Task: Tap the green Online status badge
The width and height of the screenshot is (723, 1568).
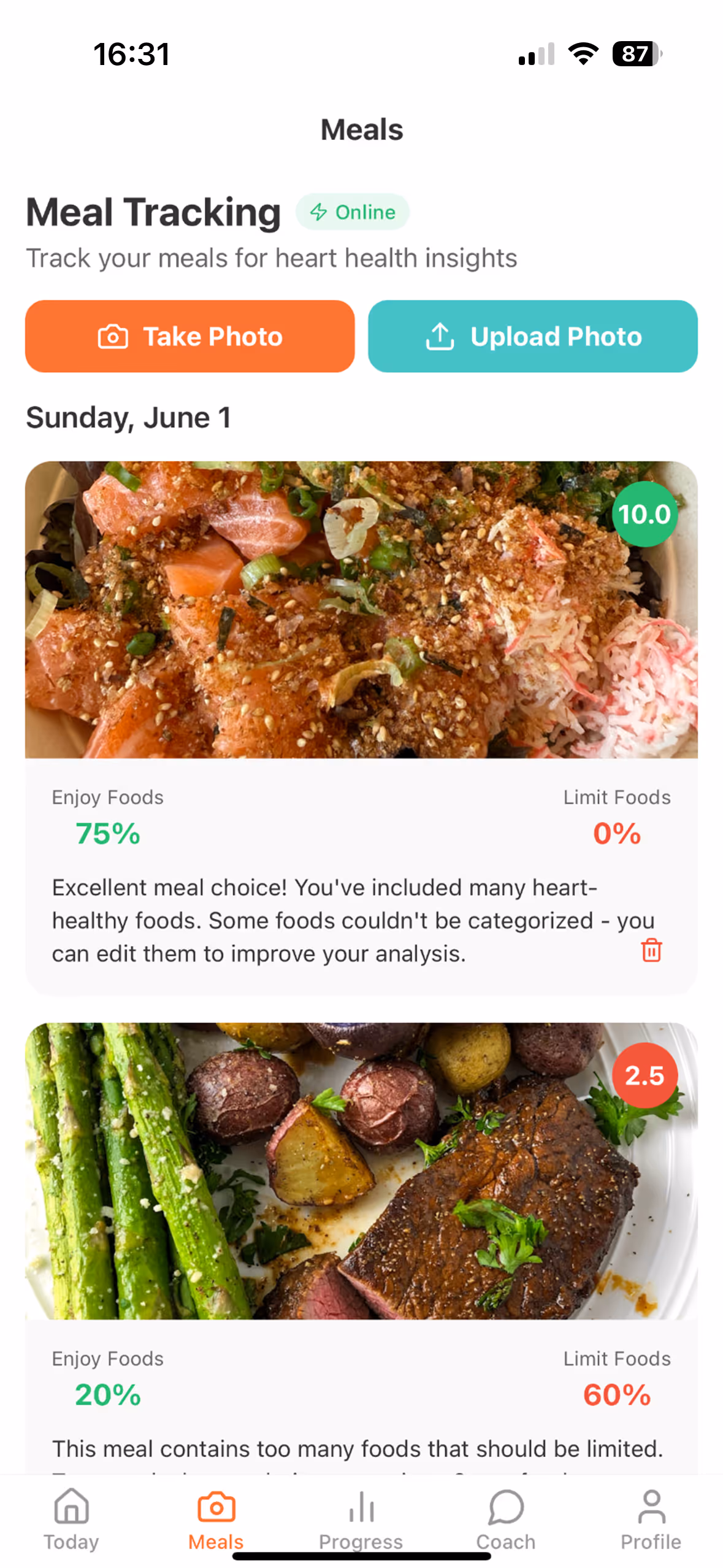Action: tap(353, 212)
